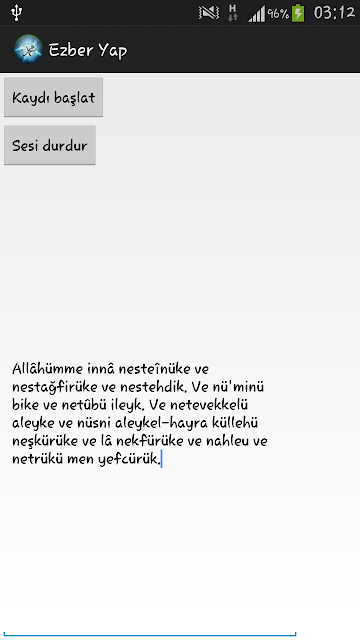This screenshot has width=360, height=640.
Task: Tap the Kaydı başlat button
Action: (53, 97)
